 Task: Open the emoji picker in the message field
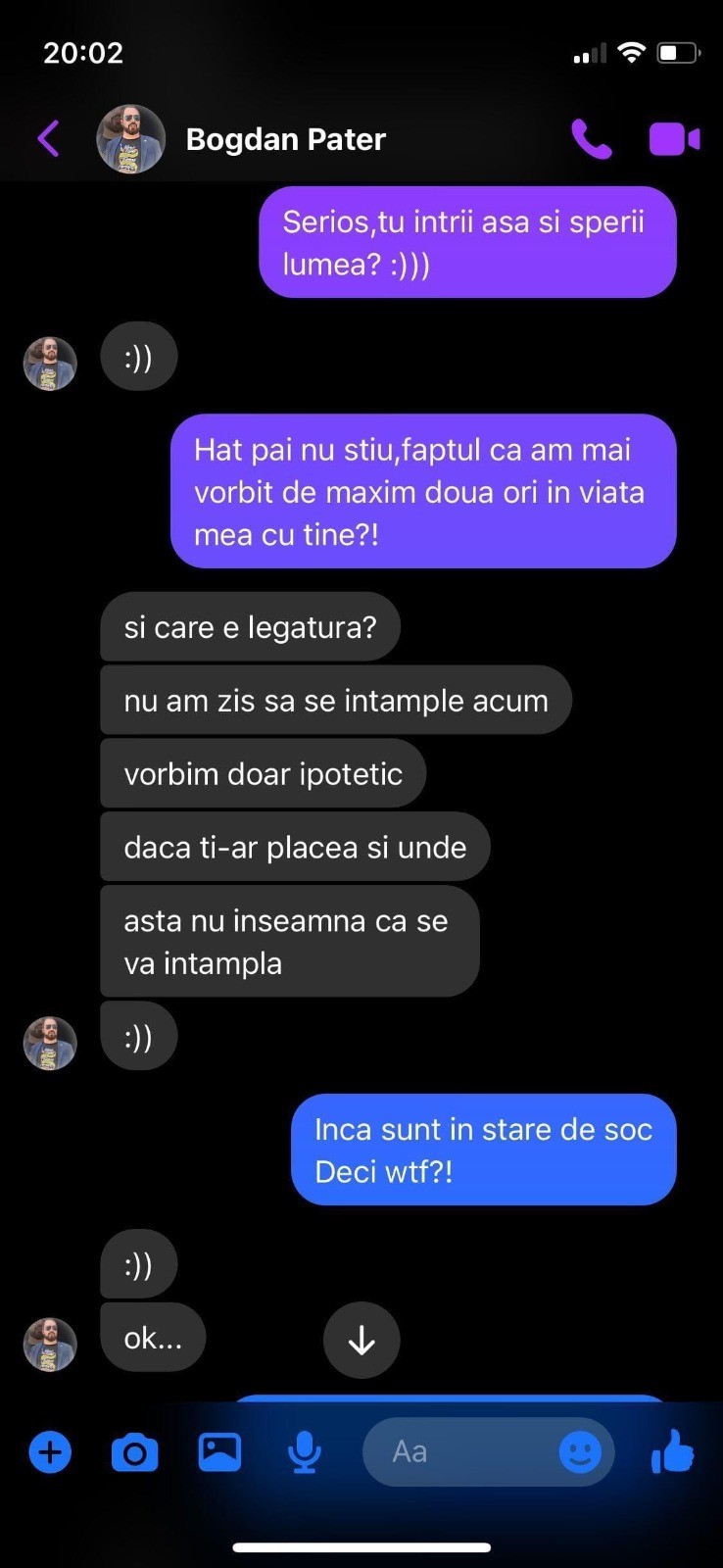pos(580,1451)
